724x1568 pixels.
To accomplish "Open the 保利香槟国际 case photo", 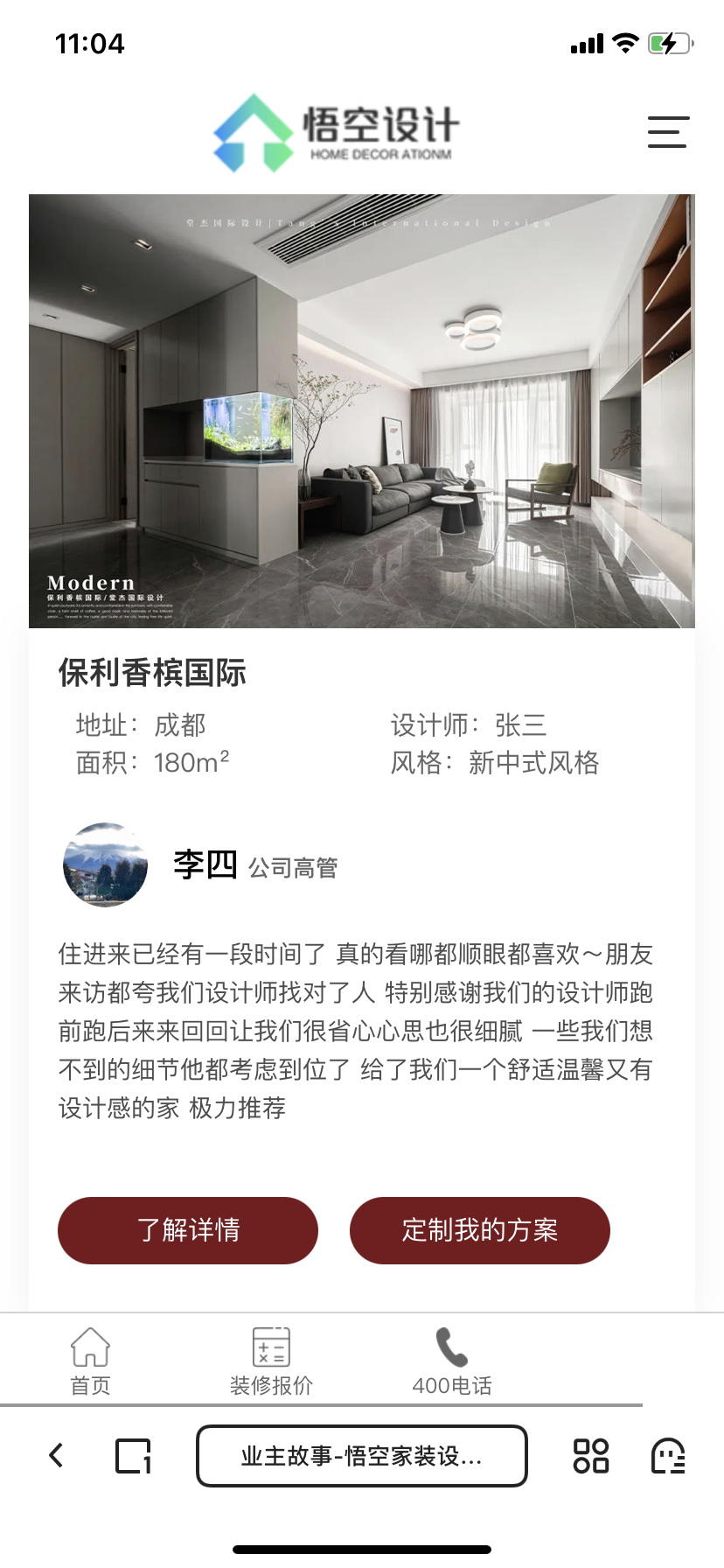I will pyautogui.click(x=362, y=411).
